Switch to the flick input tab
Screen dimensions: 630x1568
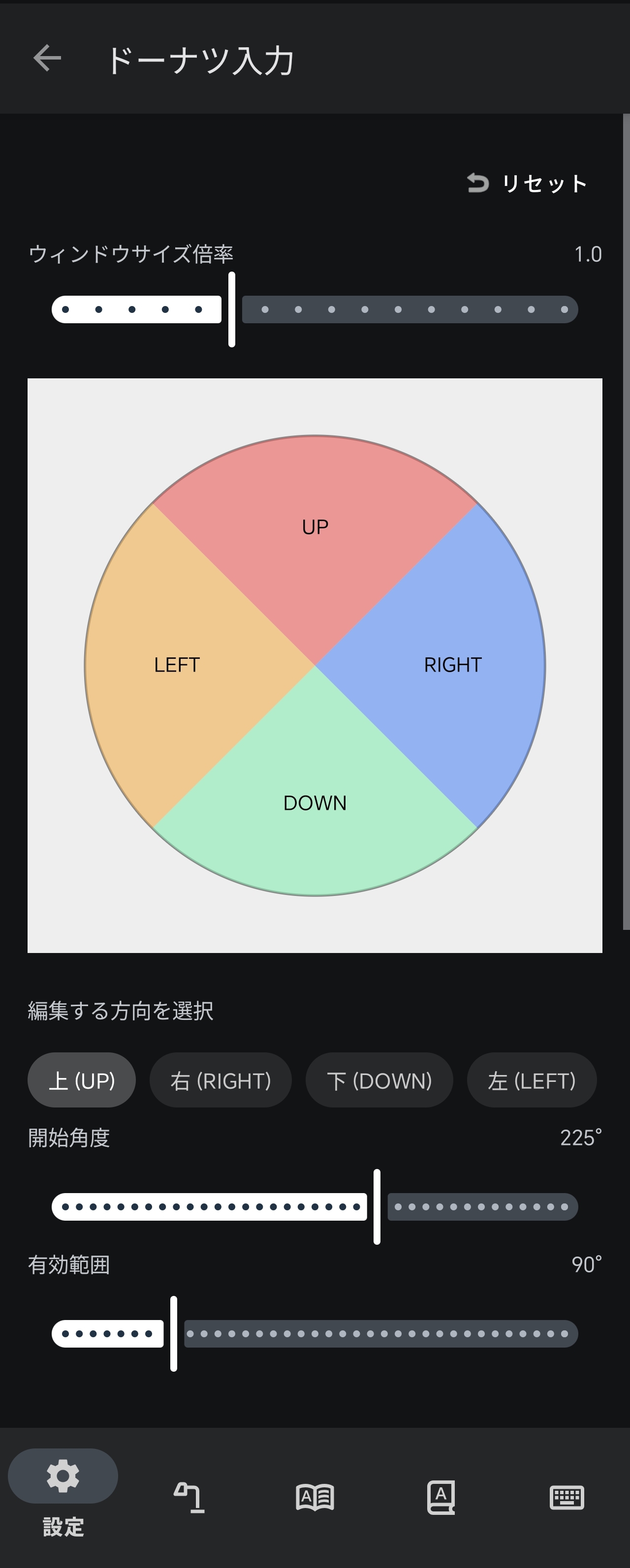point(189,1497)
